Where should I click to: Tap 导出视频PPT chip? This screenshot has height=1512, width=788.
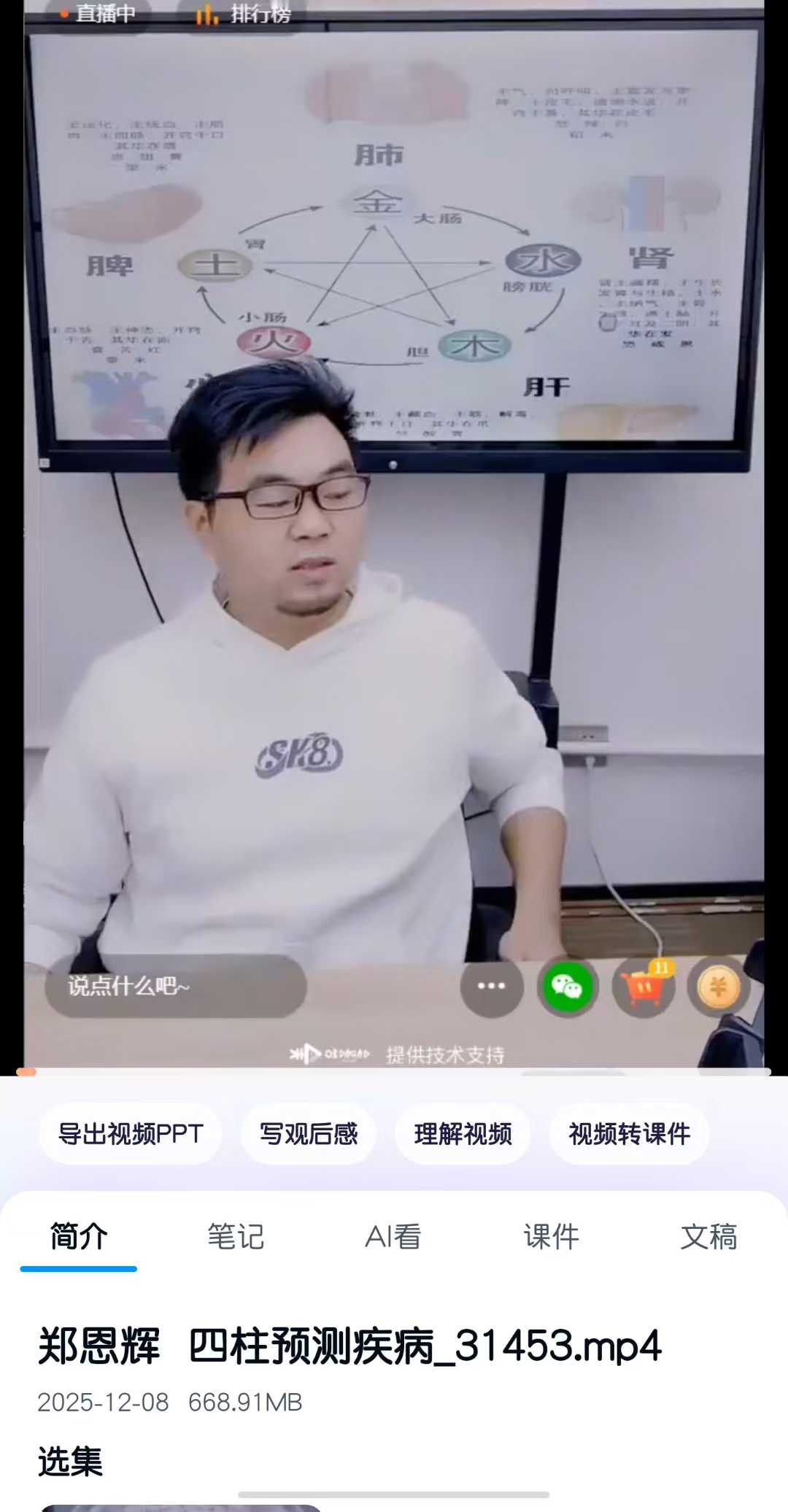131,1134
